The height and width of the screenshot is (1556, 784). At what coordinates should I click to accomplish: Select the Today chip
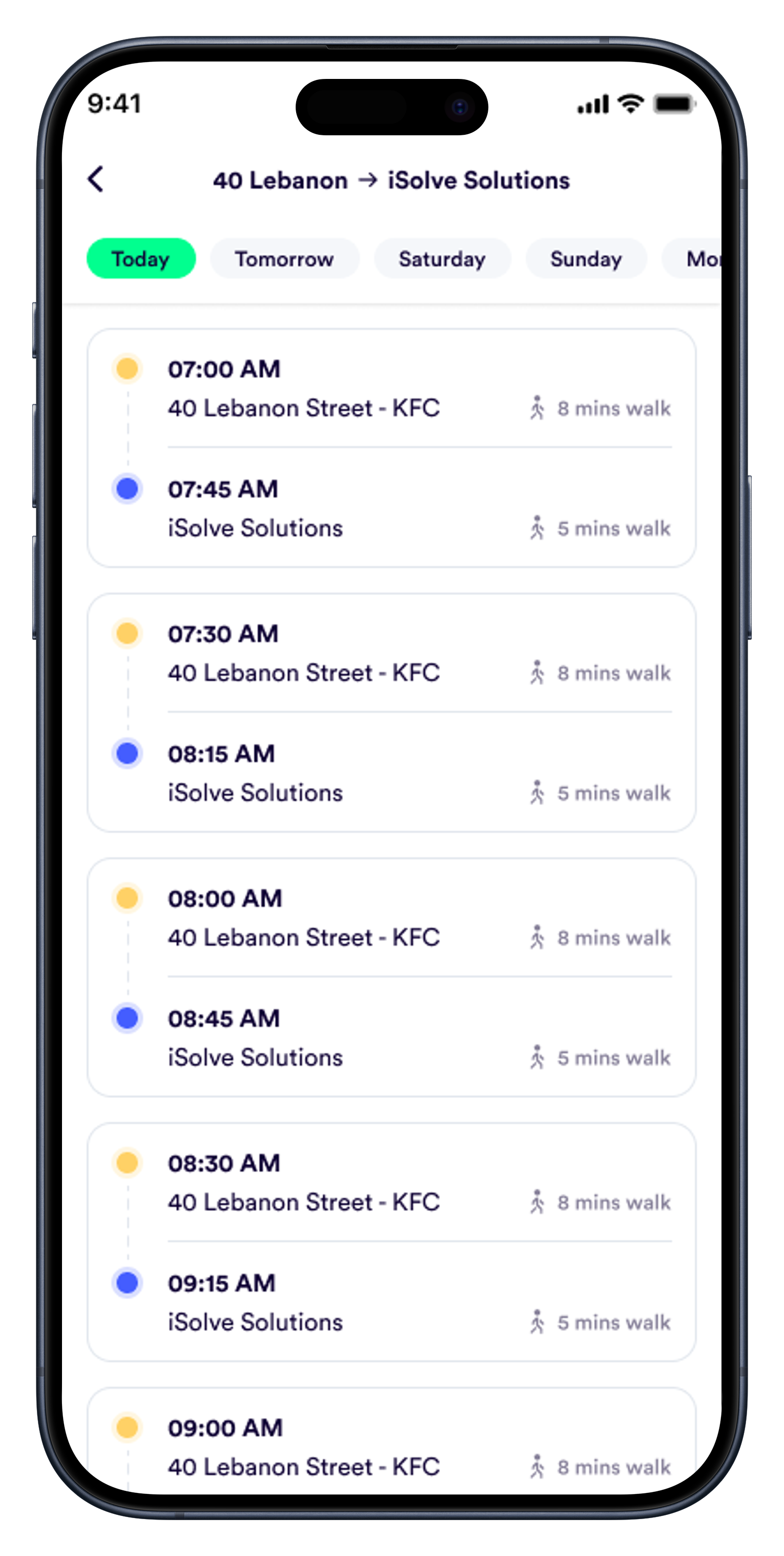[141, 258]
